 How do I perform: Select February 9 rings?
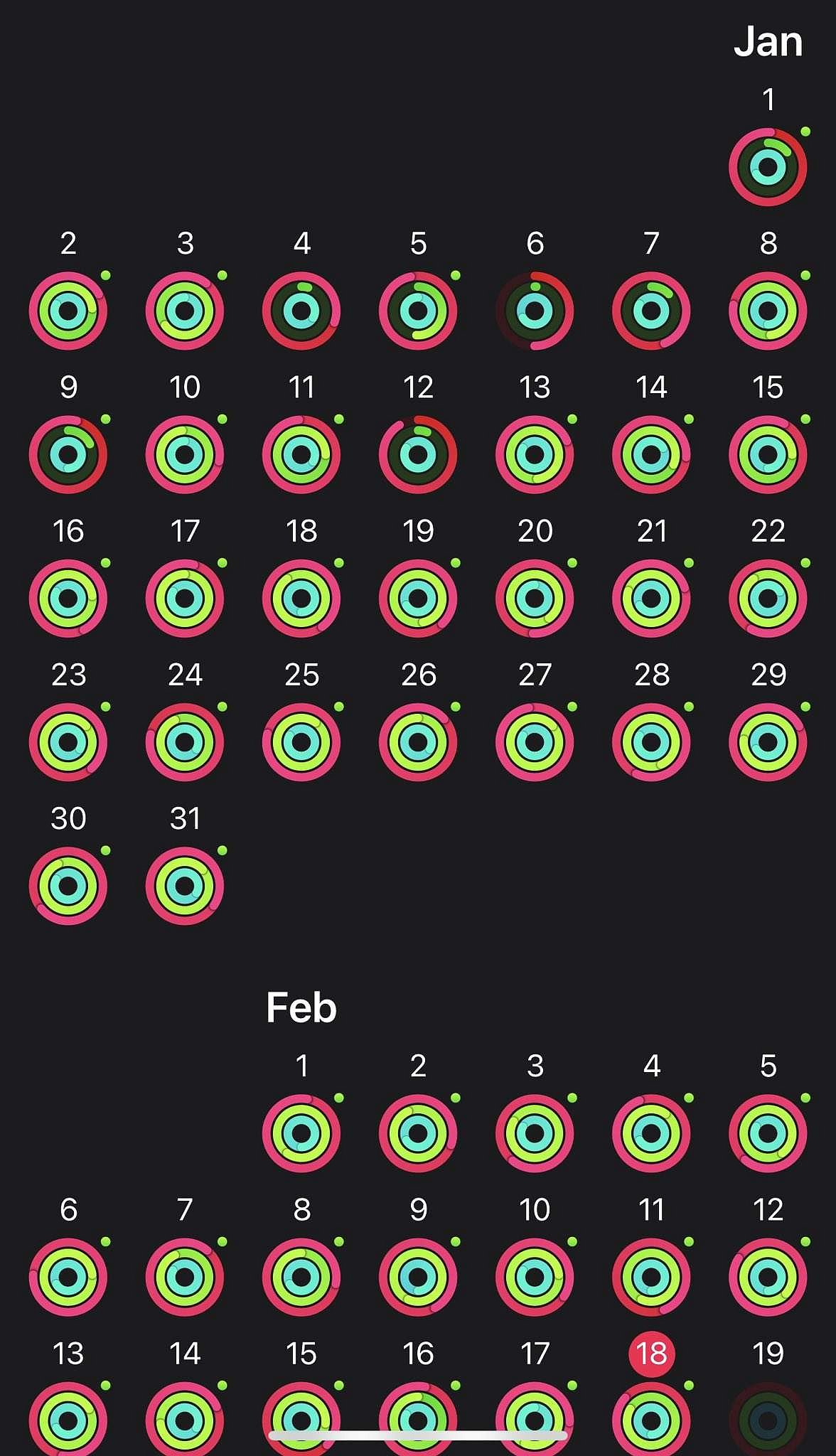418,1276
